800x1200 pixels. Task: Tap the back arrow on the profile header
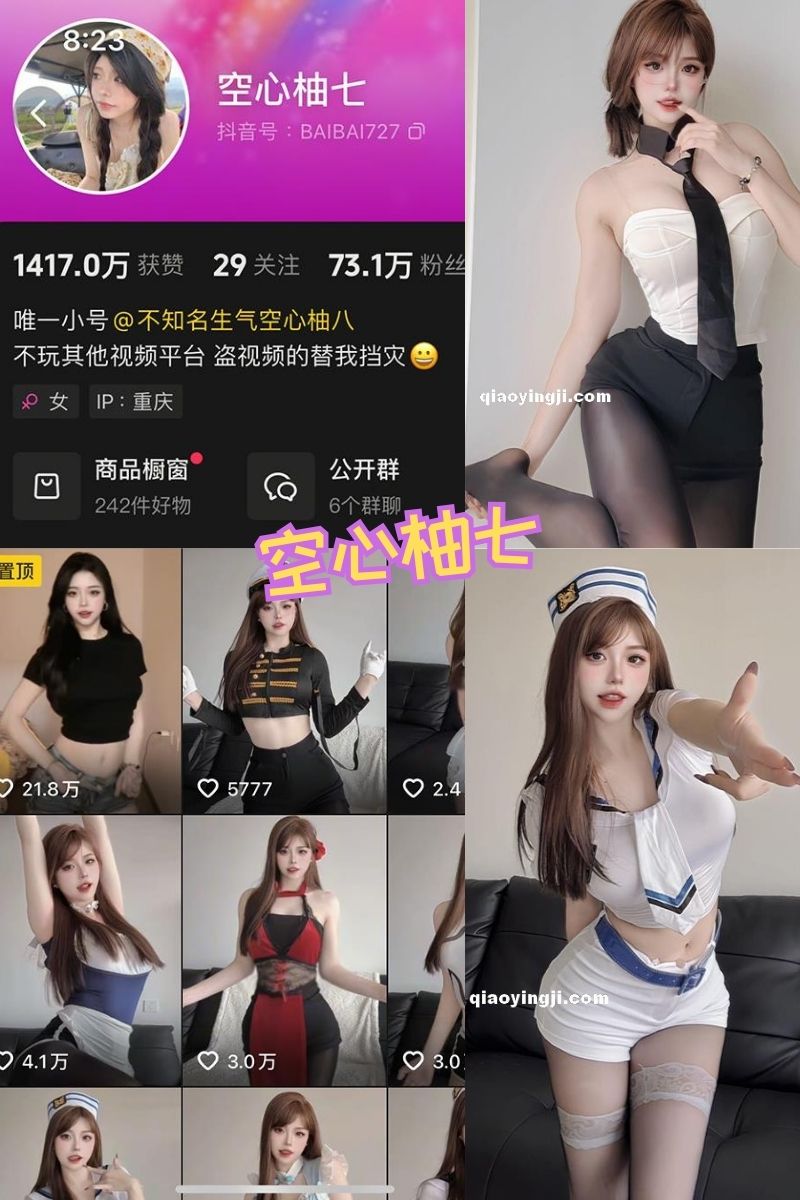click(36, 112)
